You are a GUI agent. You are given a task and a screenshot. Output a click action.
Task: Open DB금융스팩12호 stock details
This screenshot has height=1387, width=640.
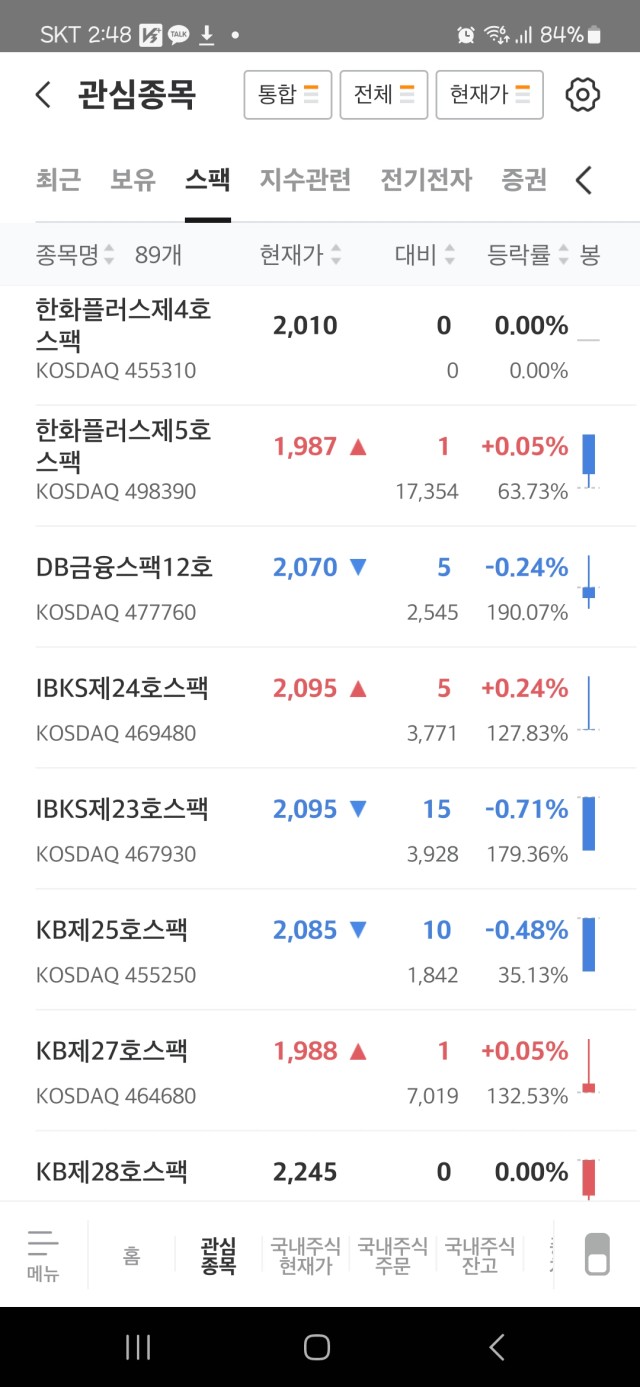click(320, 587)
